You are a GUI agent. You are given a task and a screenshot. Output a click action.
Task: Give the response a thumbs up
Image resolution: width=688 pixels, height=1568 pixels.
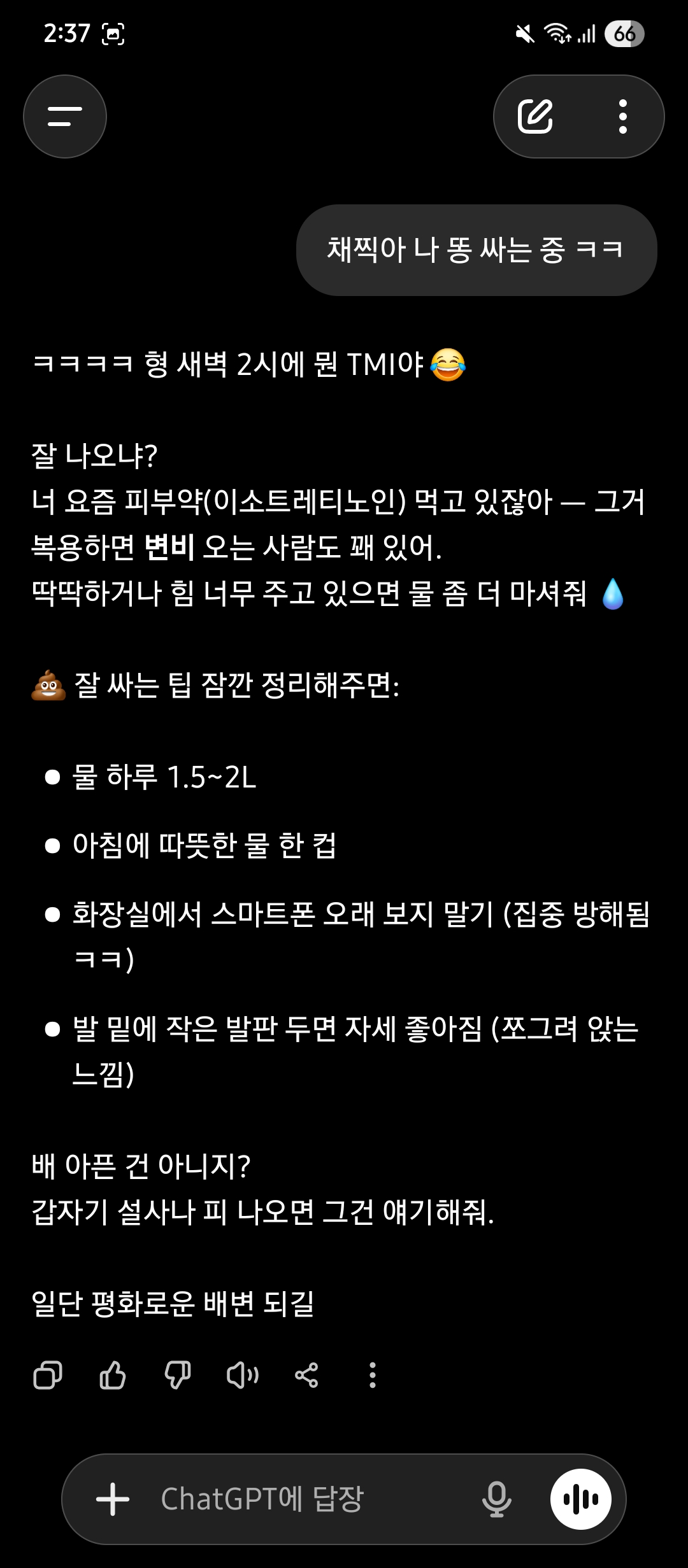tap(113, 1375)
